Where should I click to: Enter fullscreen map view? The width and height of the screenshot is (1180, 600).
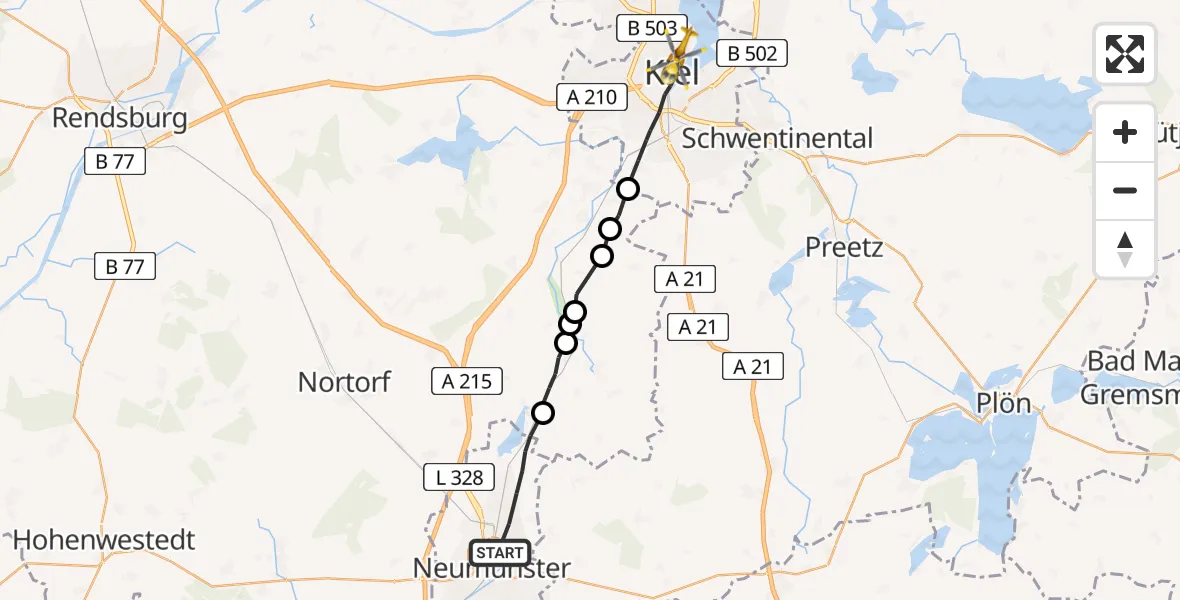(x=1125, y=53)
